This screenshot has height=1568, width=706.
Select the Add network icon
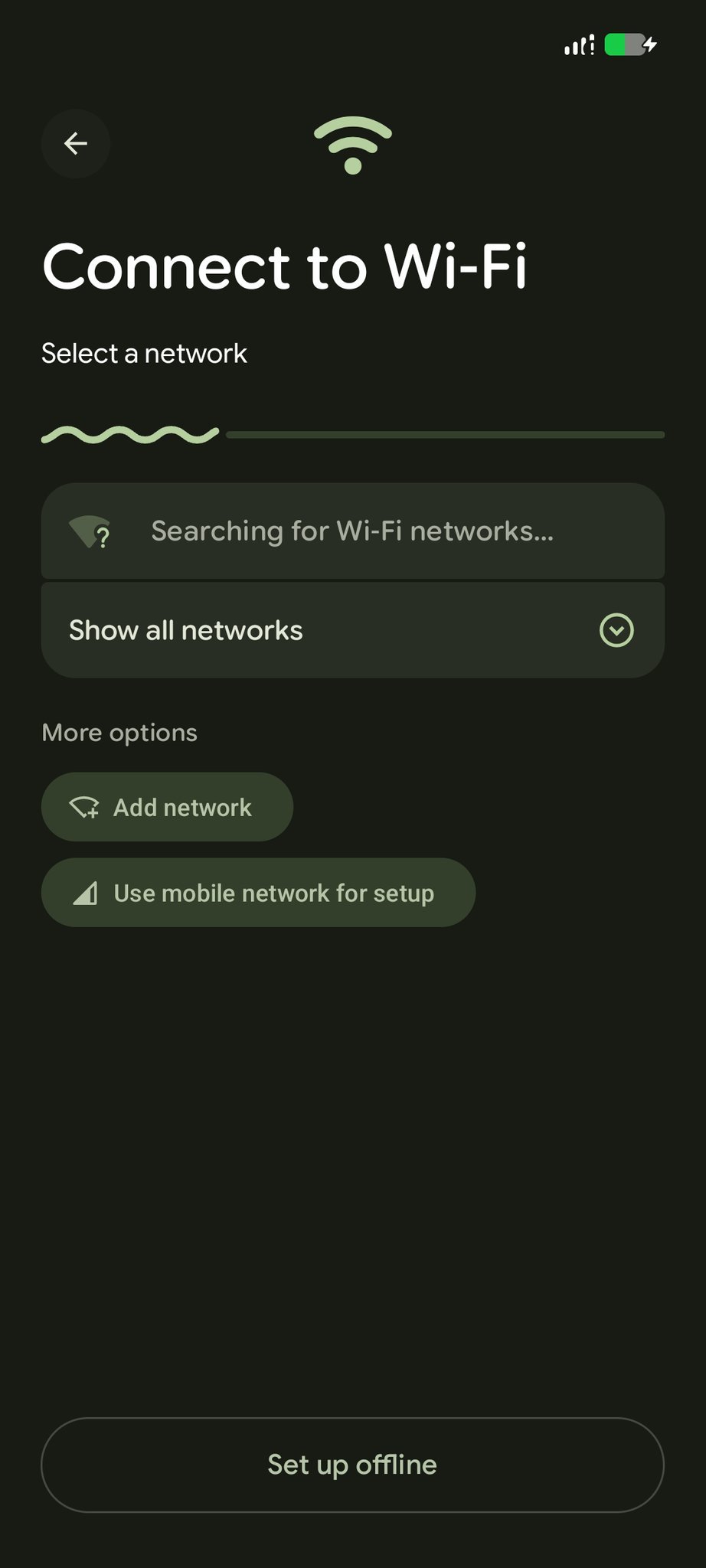pyautogui.click(x=84, y=807)
